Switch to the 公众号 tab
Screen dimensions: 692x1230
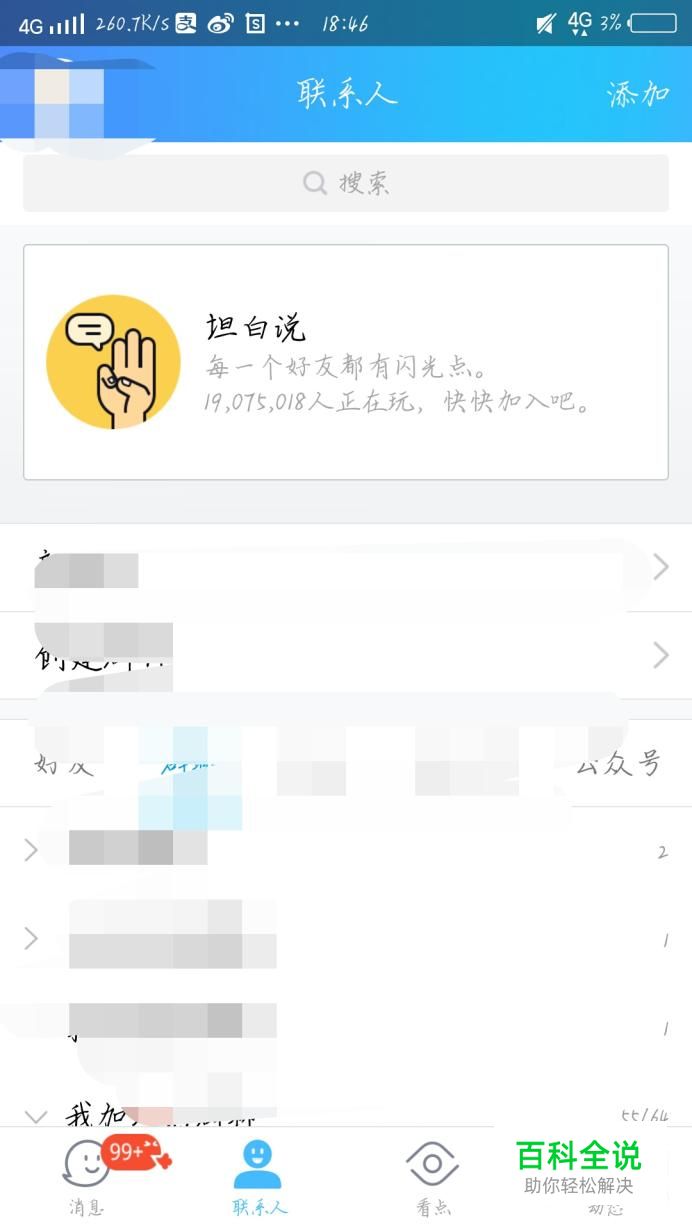(x=620, y=764)
